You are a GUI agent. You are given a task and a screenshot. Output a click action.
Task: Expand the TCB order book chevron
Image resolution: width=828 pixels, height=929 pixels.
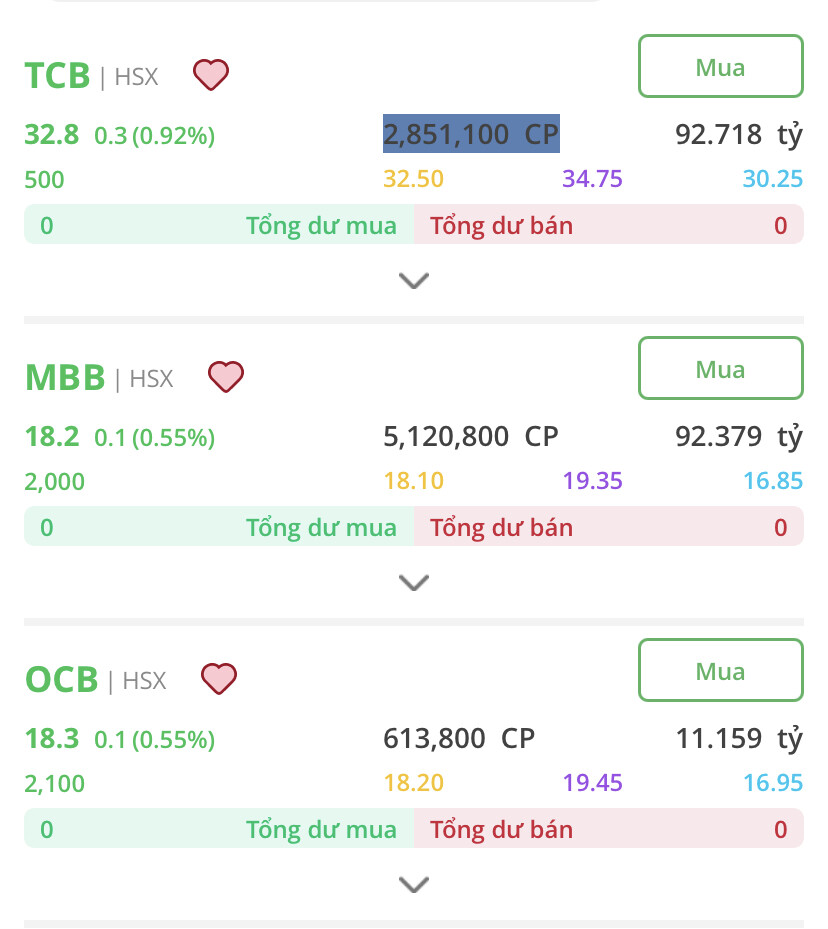[413, 280]
